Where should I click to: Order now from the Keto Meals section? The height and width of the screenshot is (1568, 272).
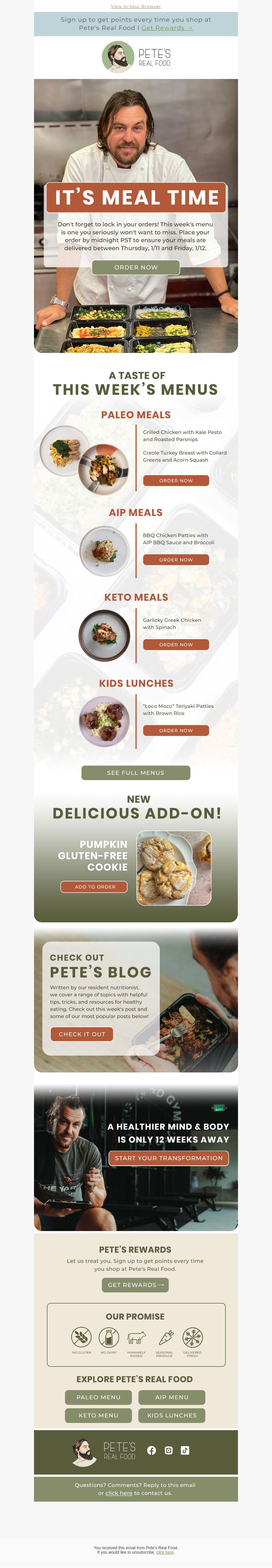[176, 645]
